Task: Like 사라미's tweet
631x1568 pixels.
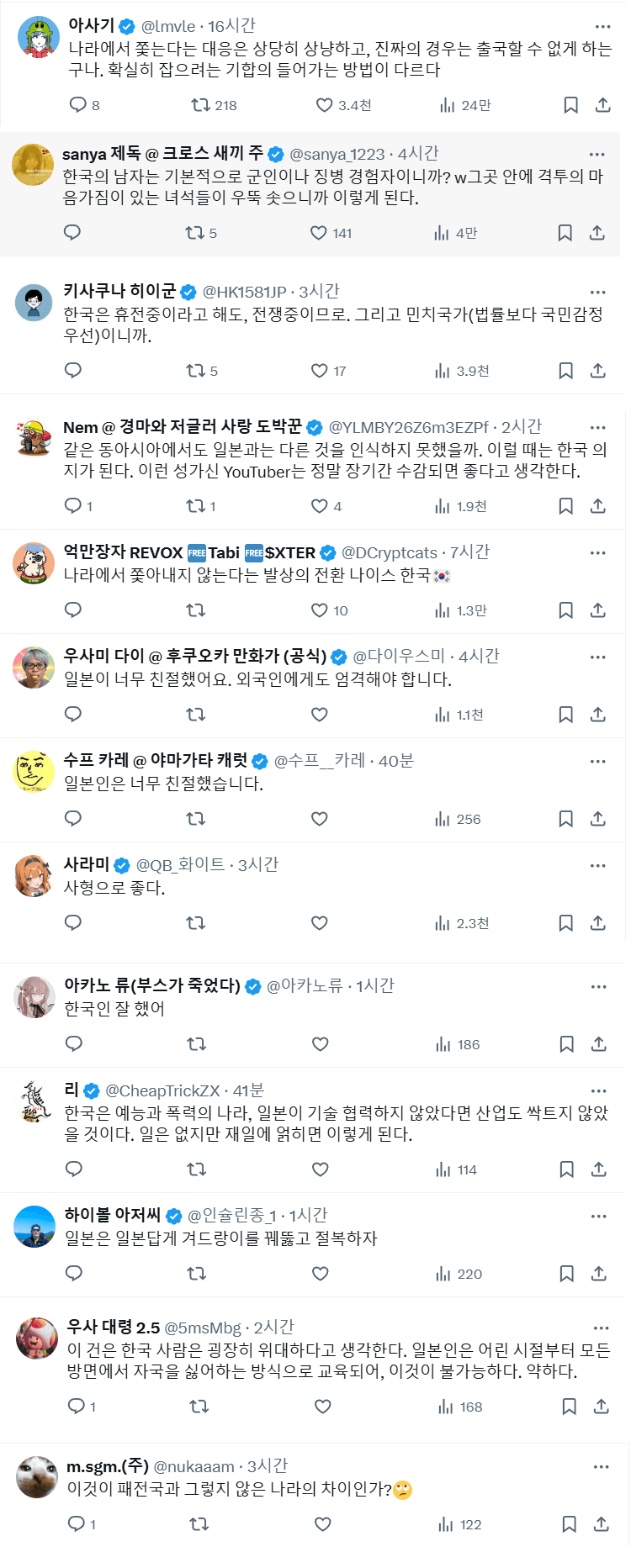Action: coord(320,923)
